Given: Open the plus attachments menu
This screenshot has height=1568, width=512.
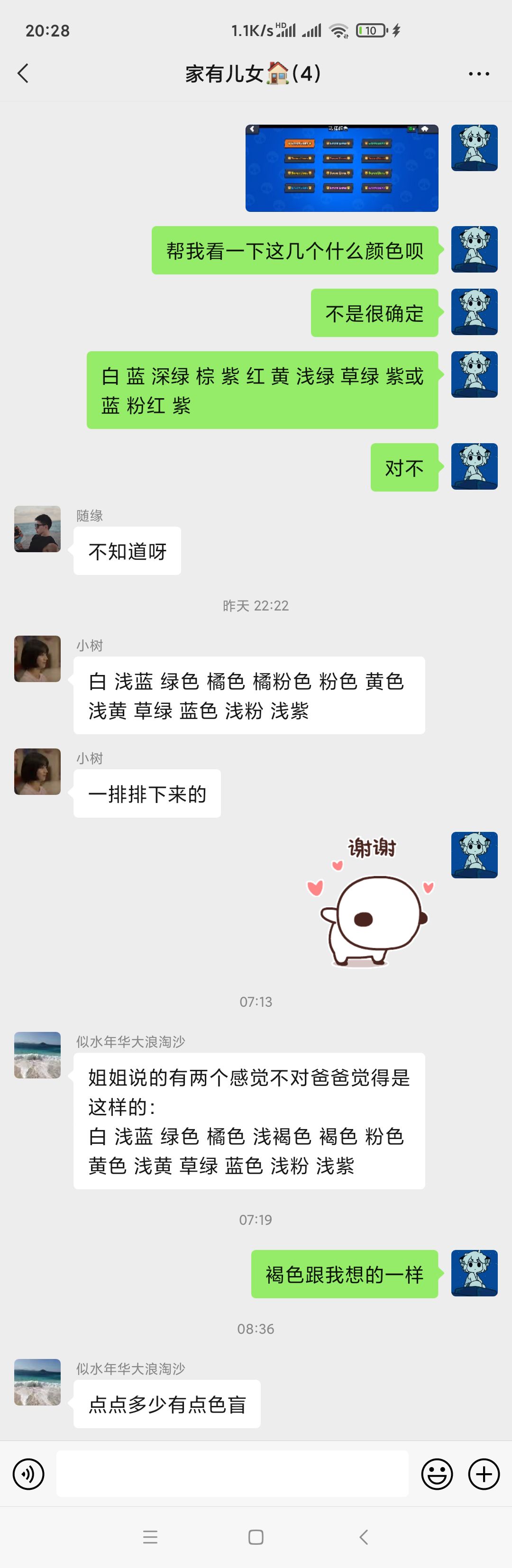Looking at the screenshot, I should coord(484,1474).
